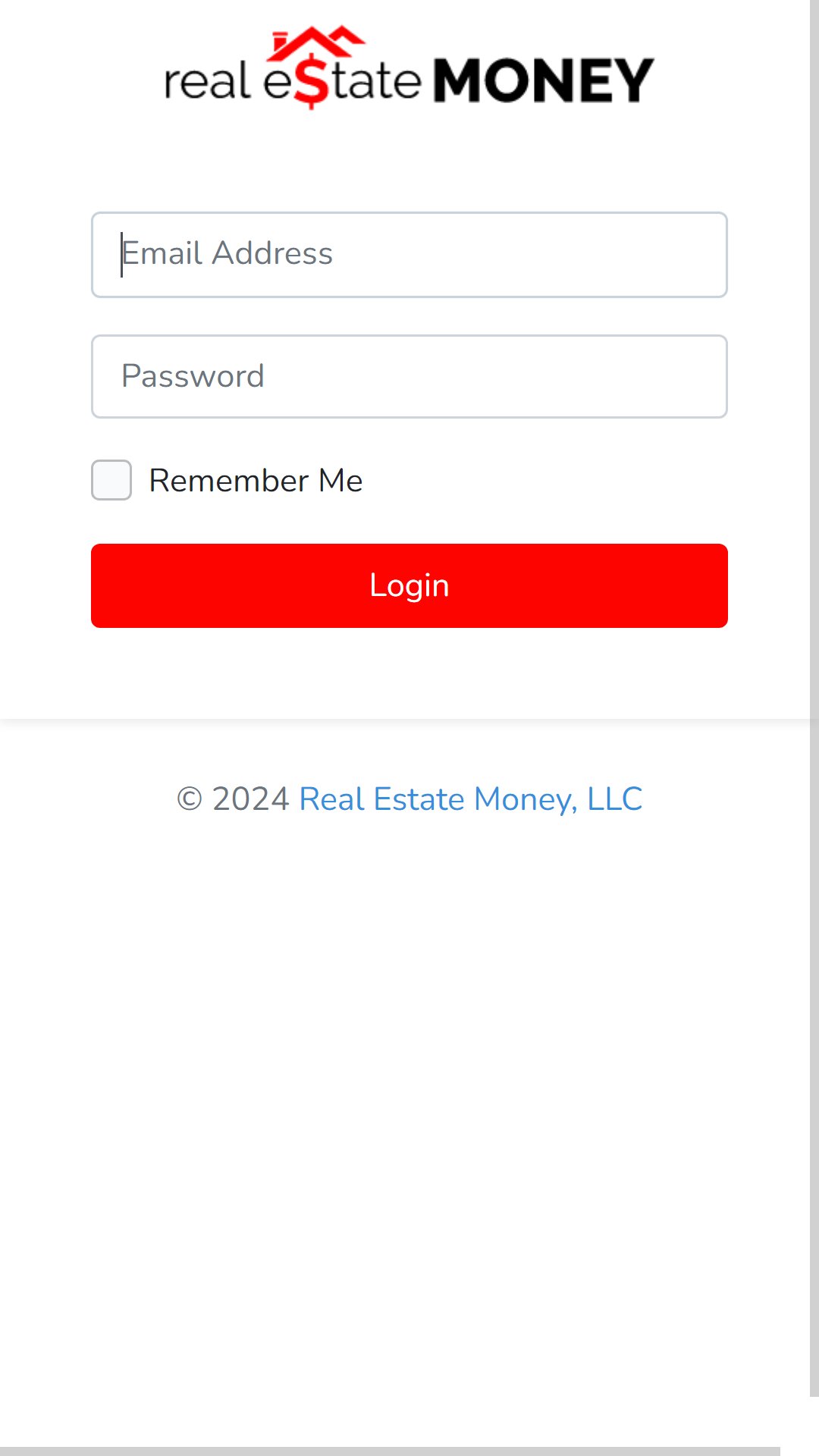Focus the Email Address field
The image size is (819, 1456).
409,255
